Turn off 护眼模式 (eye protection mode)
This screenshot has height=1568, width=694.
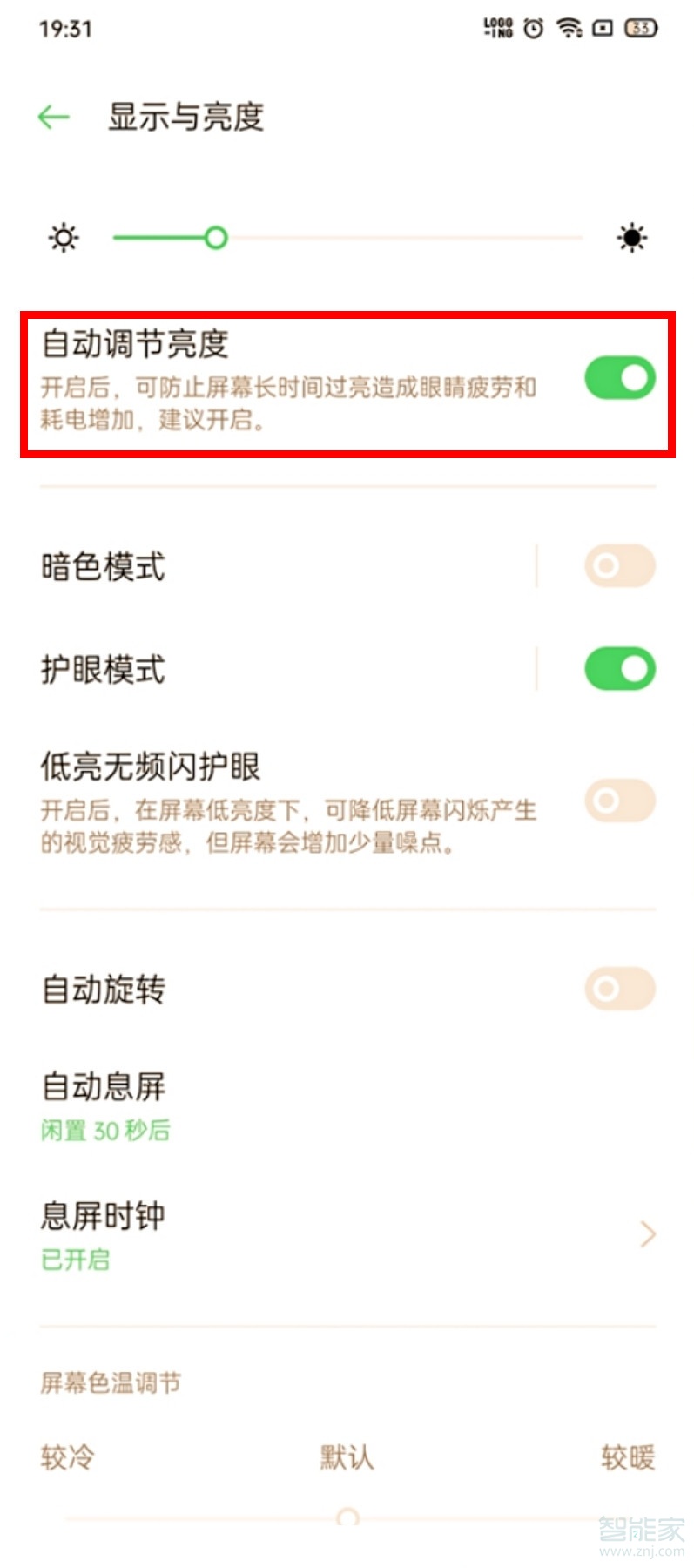coord(618,670)
